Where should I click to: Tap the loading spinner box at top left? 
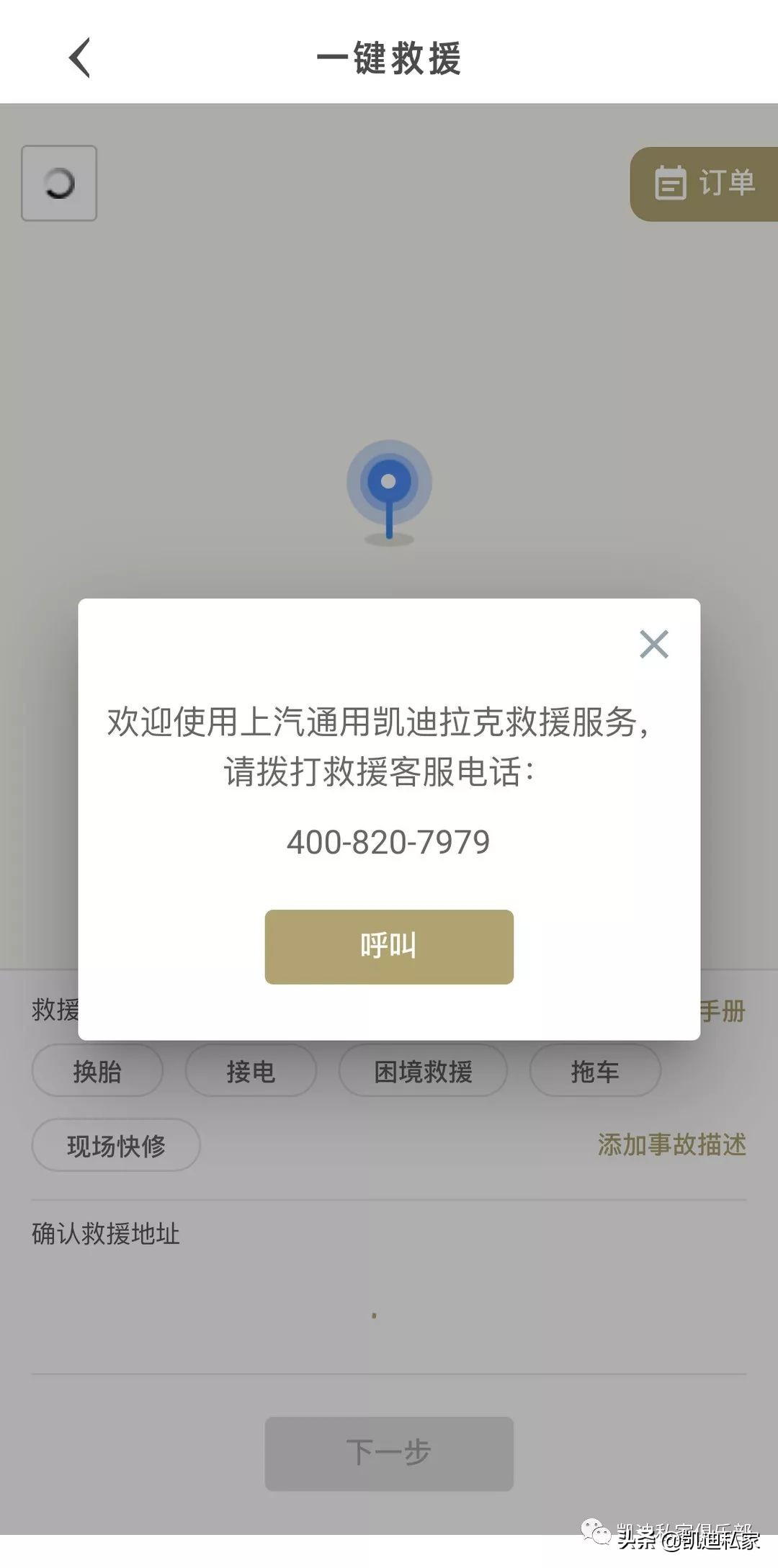pyautogui.click(x=60, y=184)
